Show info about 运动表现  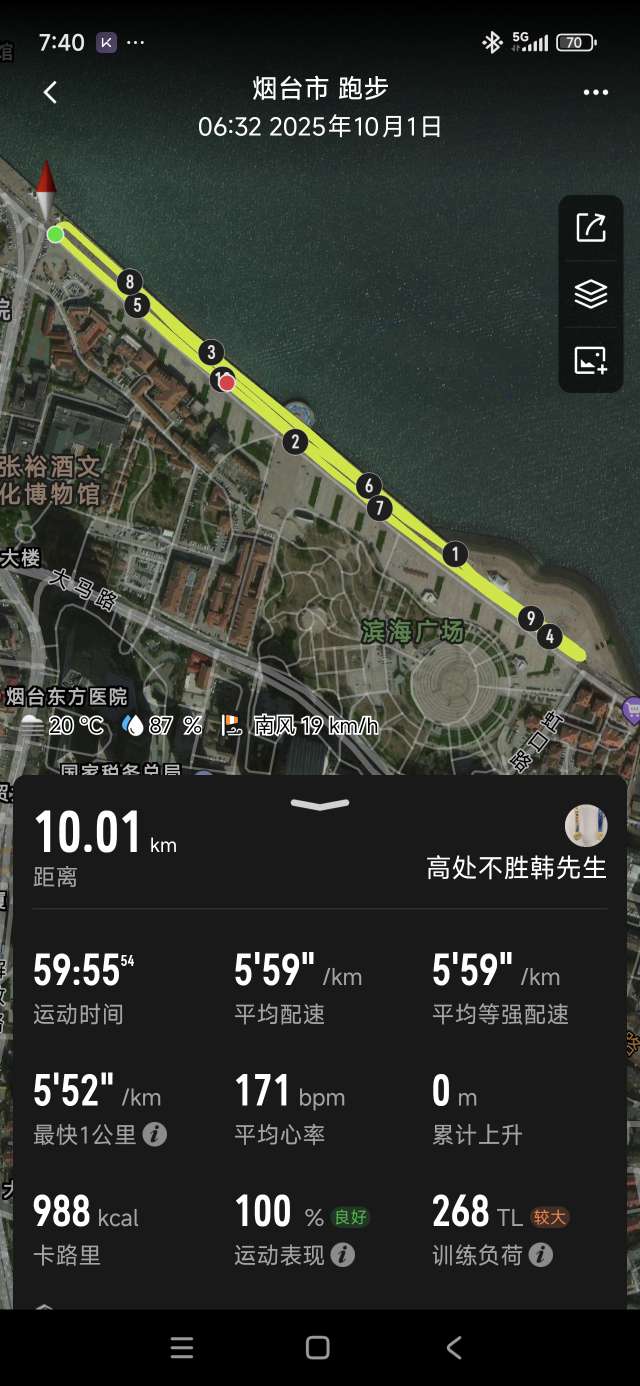pos(343,1255)
